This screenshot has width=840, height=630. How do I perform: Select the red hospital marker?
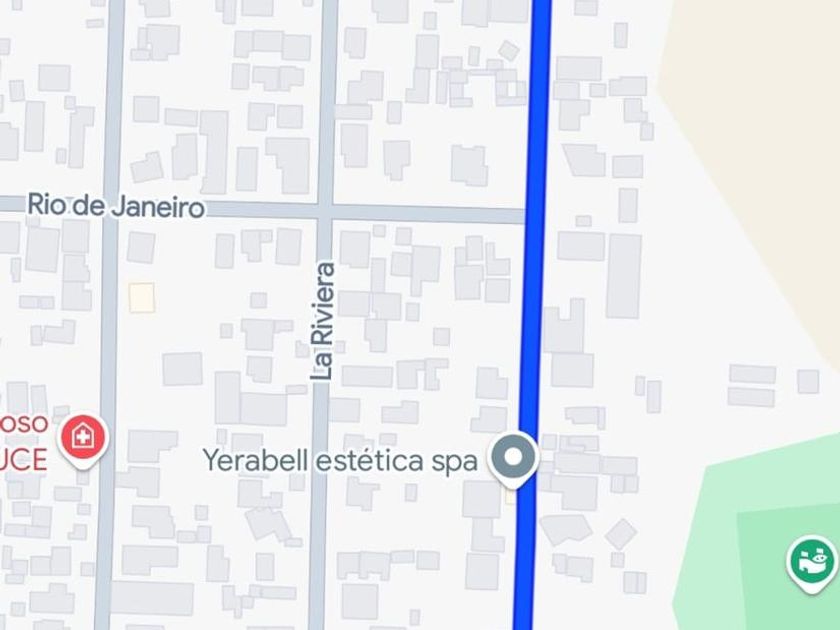(83, 438)
